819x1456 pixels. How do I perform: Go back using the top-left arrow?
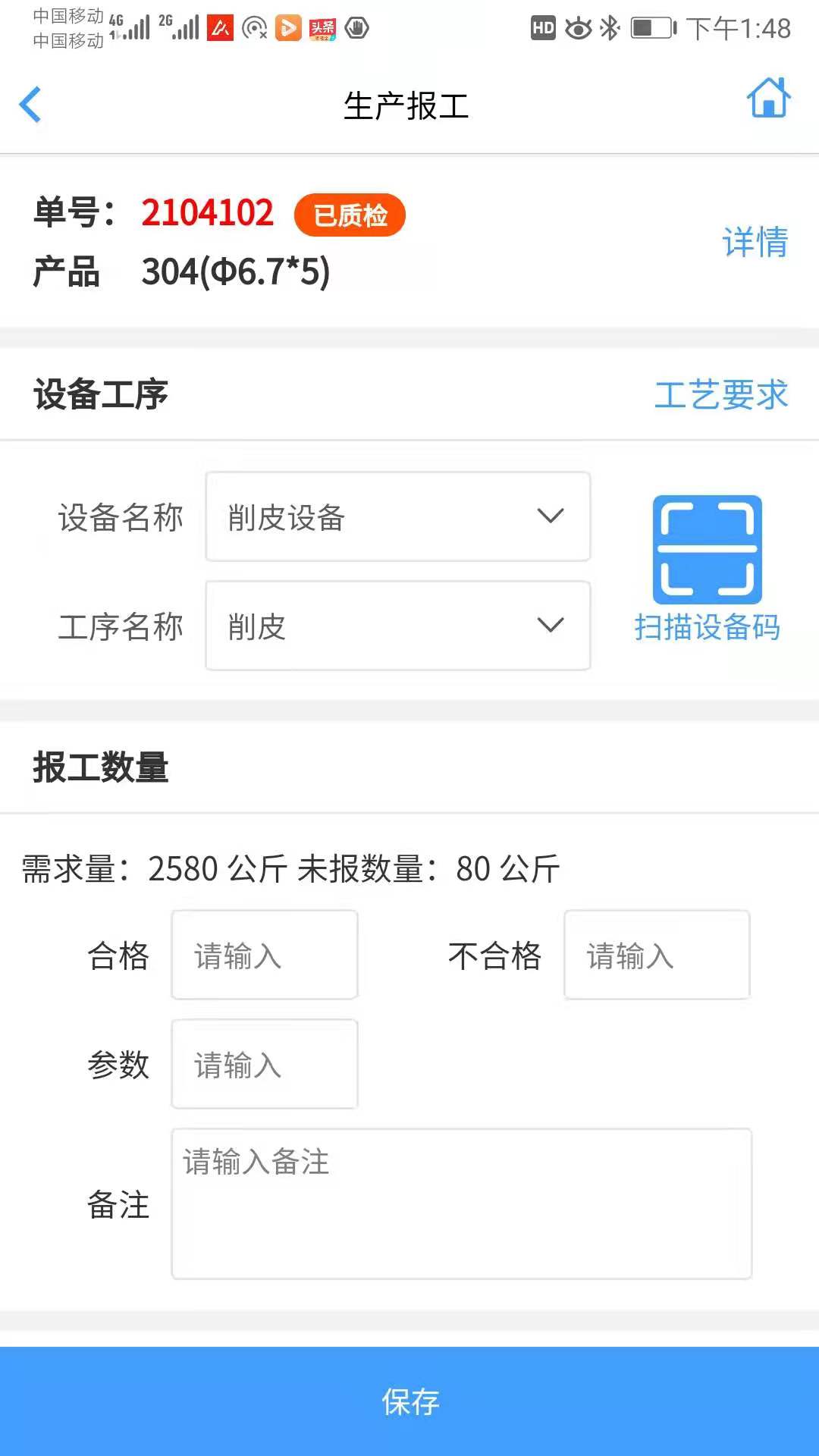click(x=30, y=105)
